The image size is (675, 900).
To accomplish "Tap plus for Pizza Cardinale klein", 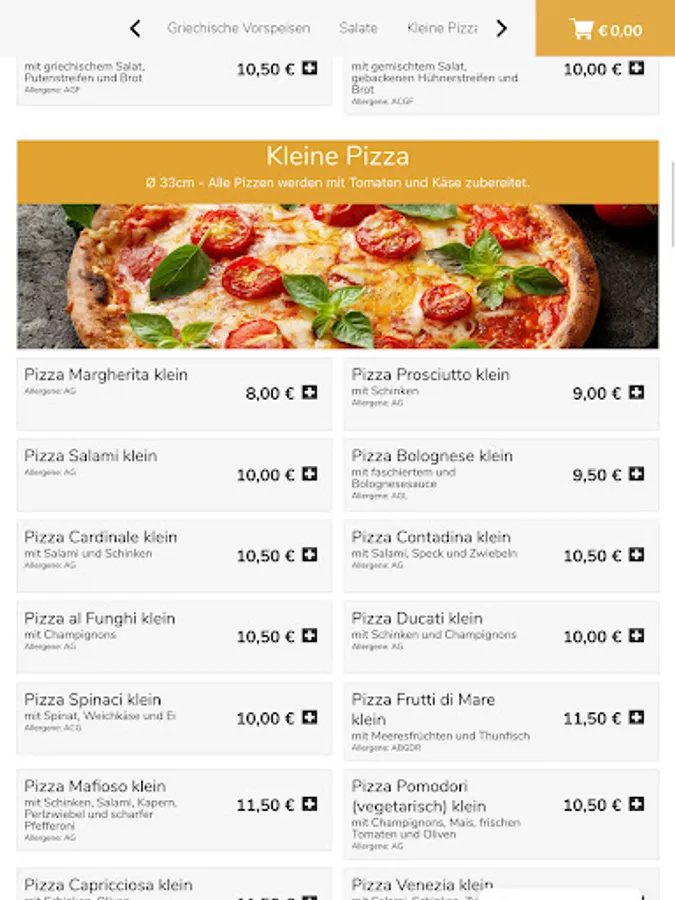I will click(x=310, y=555).
